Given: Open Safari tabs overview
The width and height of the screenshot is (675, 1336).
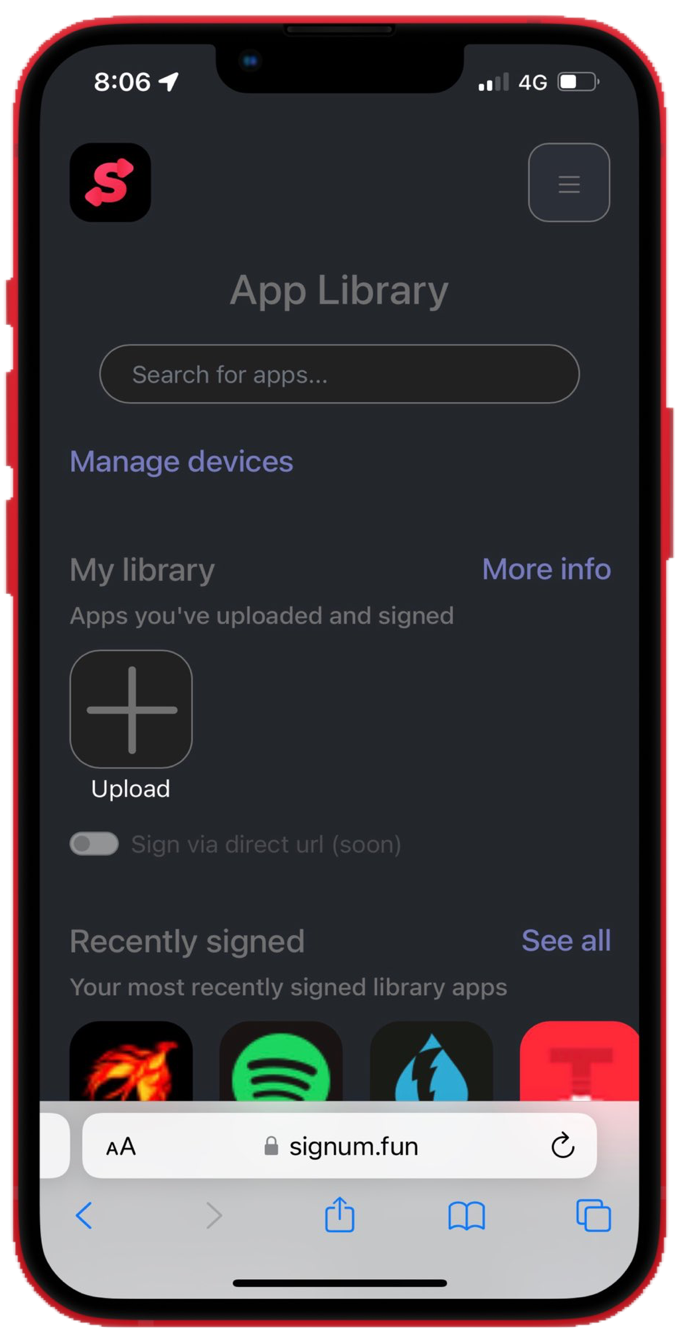Looking at the screenshot, I should coord(593,1216).
